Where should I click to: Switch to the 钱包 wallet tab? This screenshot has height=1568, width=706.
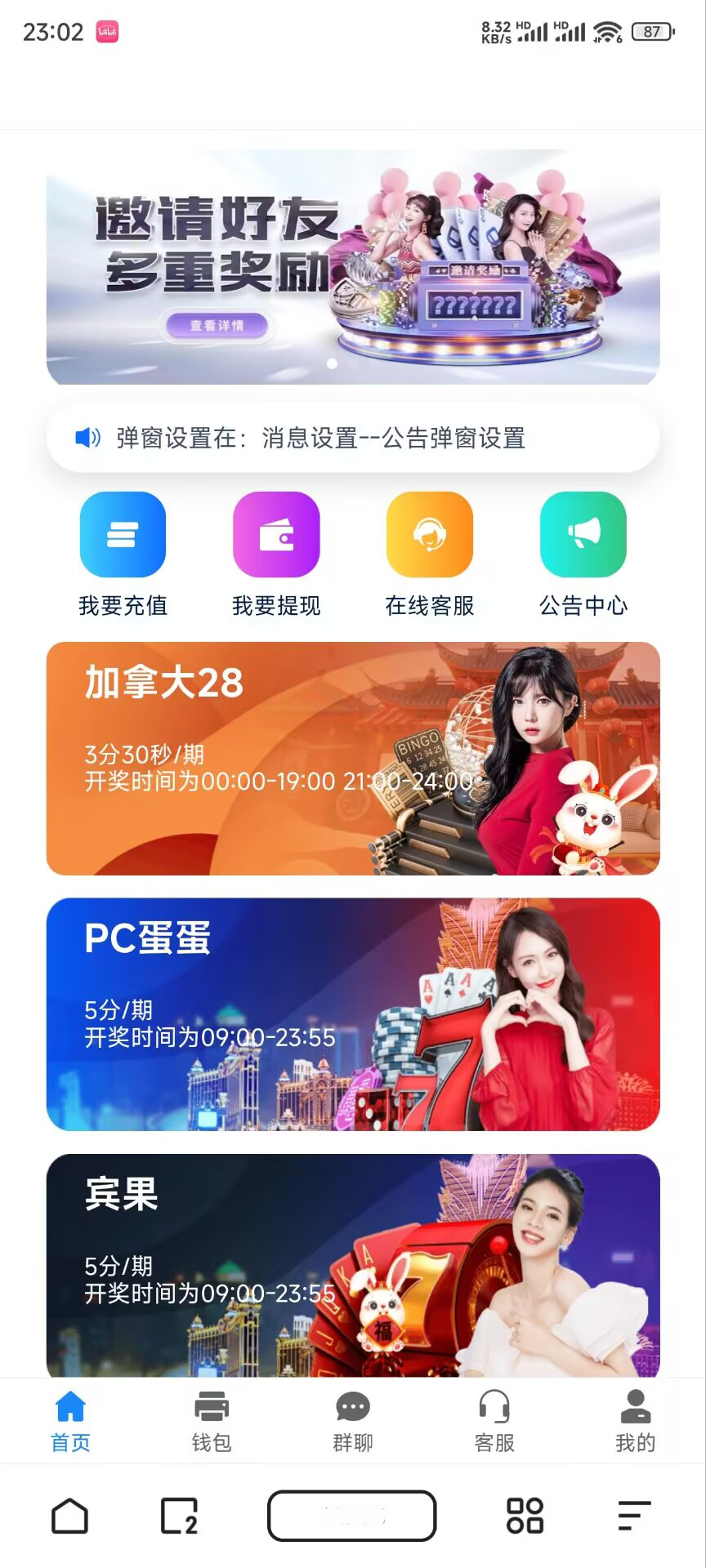click(212, 1421)
